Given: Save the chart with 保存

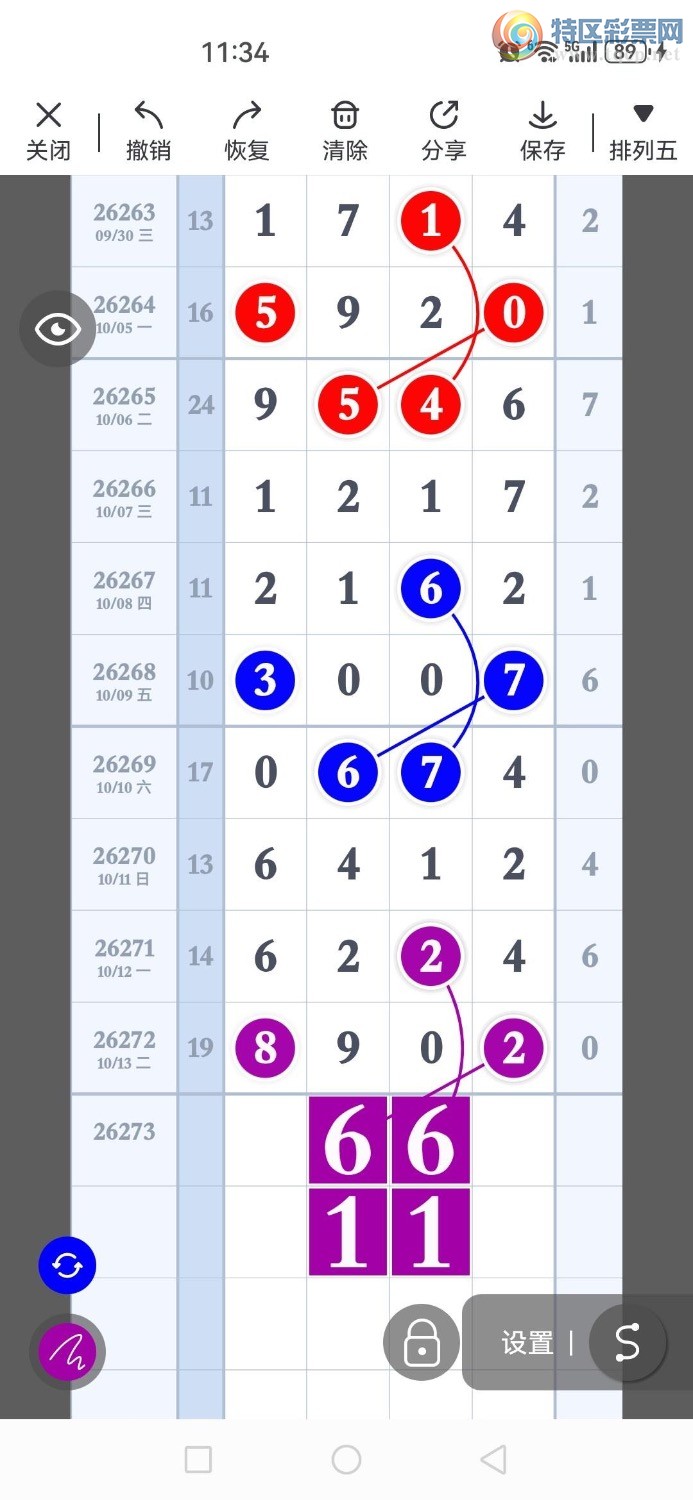Looking at the screenshot, I should click(543, 131).
